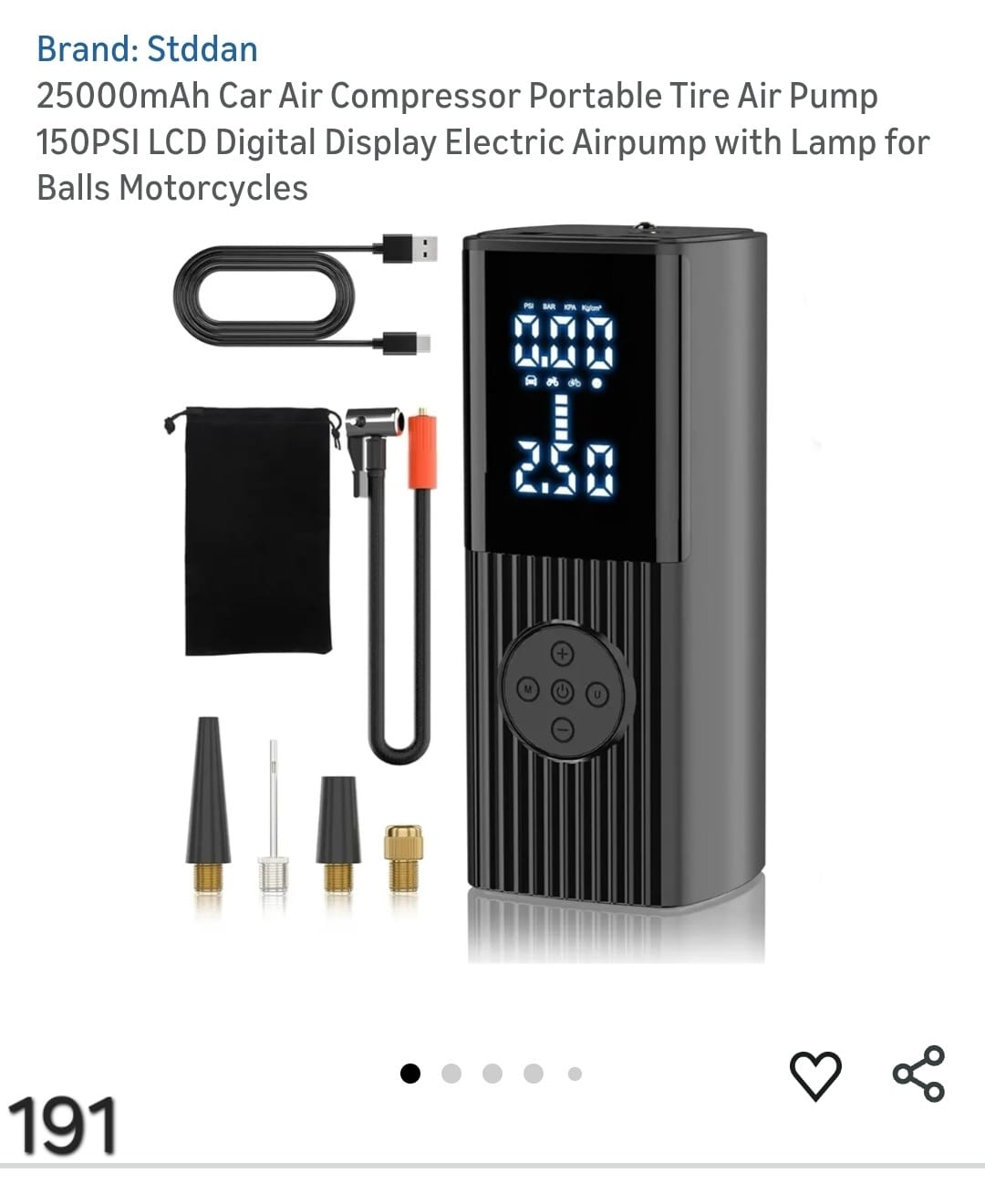The width and height of the screenshot is (985, 1204).
Task: Add this air compressor to wishlist
Action: [814, 1074]
